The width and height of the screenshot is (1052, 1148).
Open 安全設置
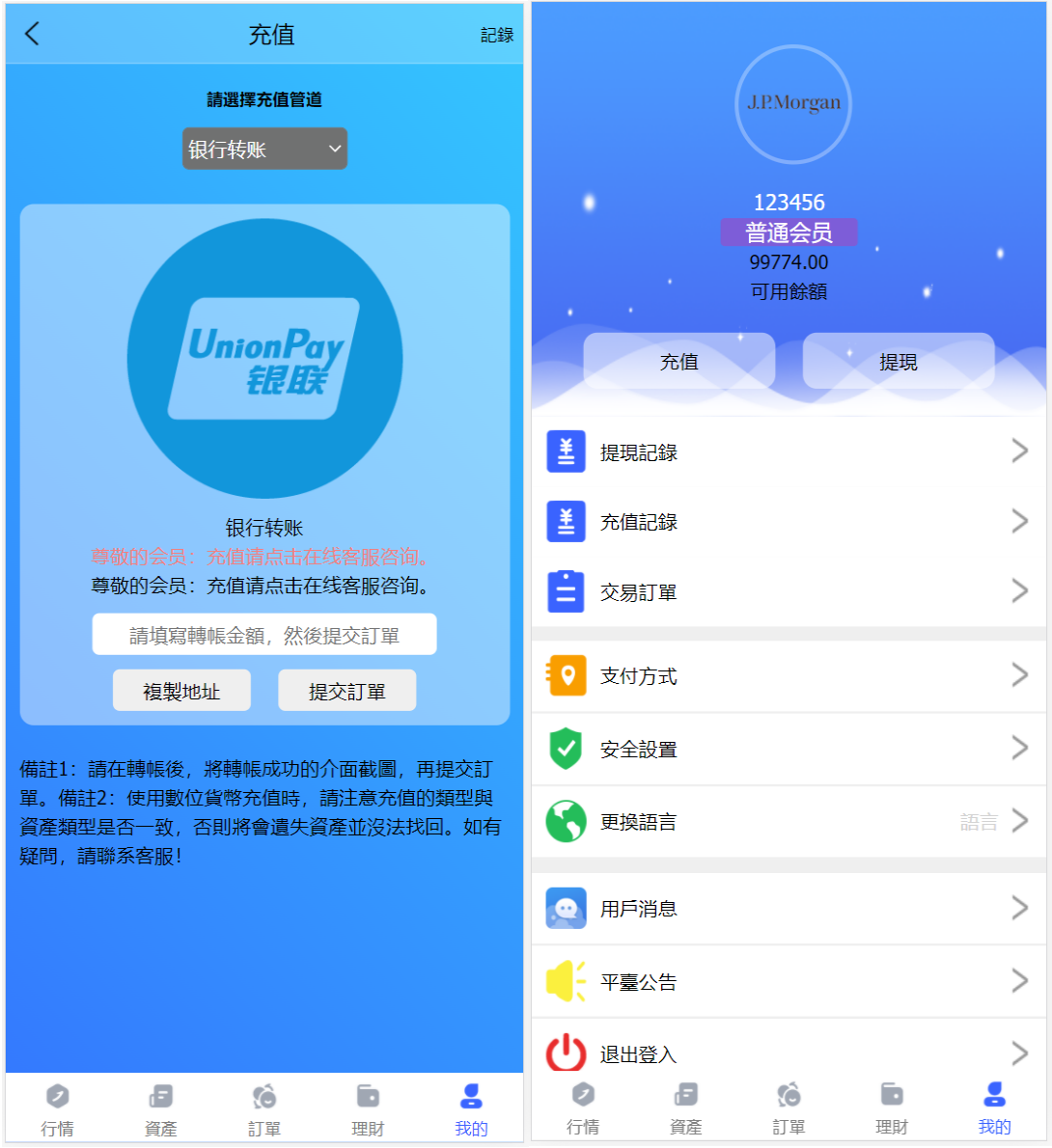tap(788, 749)
